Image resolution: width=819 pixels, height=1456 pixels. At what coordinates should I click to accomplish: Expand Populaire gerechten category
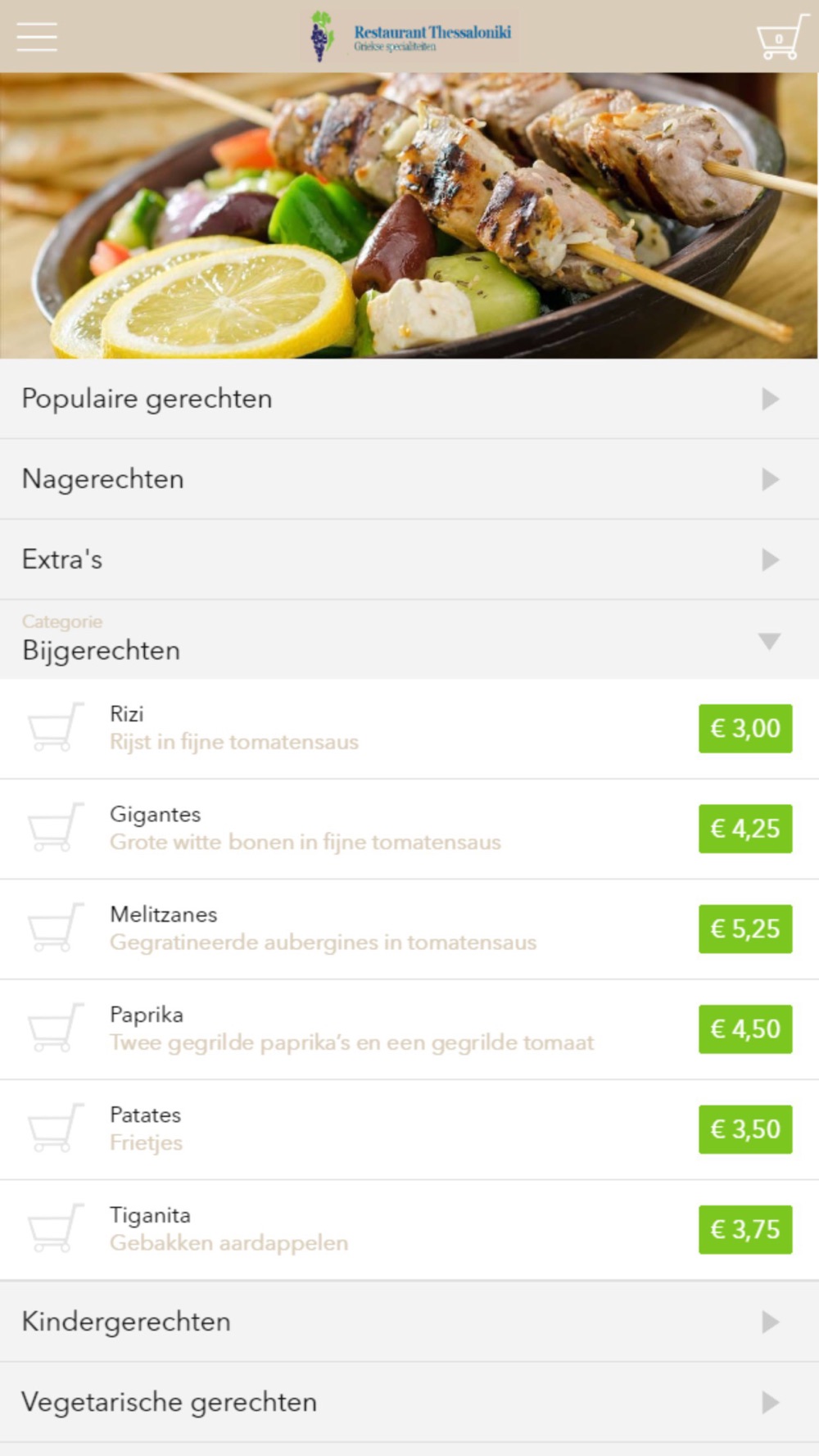[x=409, y=399]
